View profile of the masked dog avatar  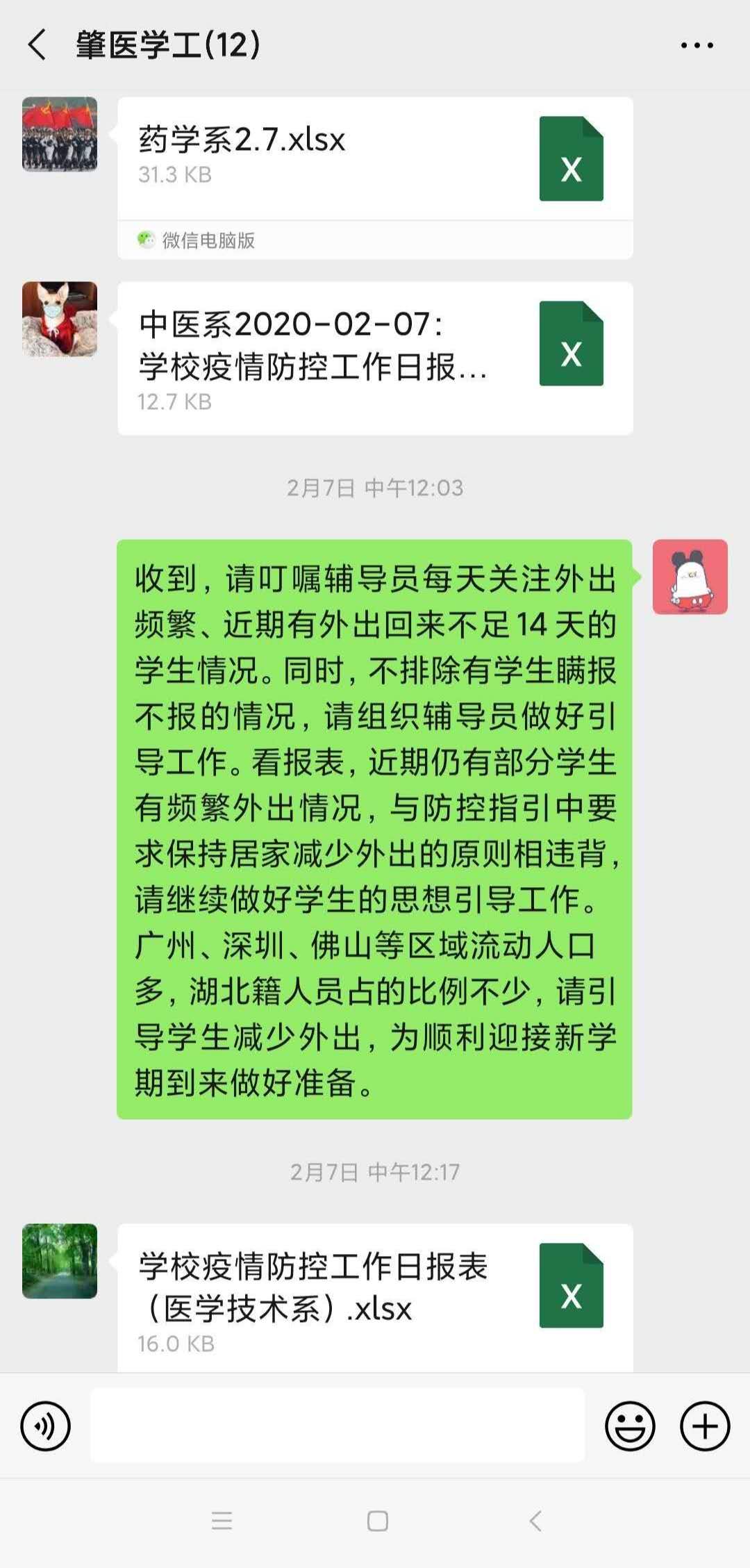60,319
